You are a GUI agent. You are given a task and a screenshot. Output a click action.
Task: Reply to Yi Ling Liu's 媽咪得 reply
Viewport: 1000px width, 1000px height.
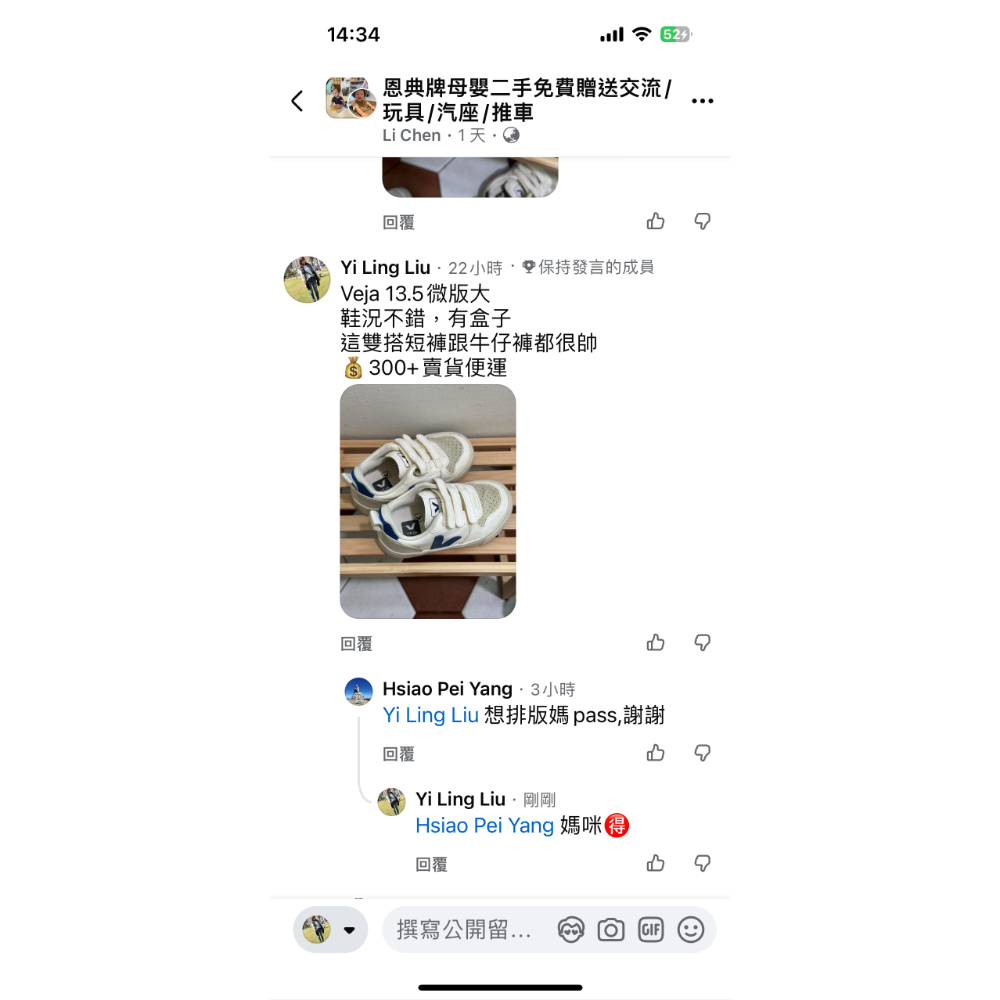[432, 864]
